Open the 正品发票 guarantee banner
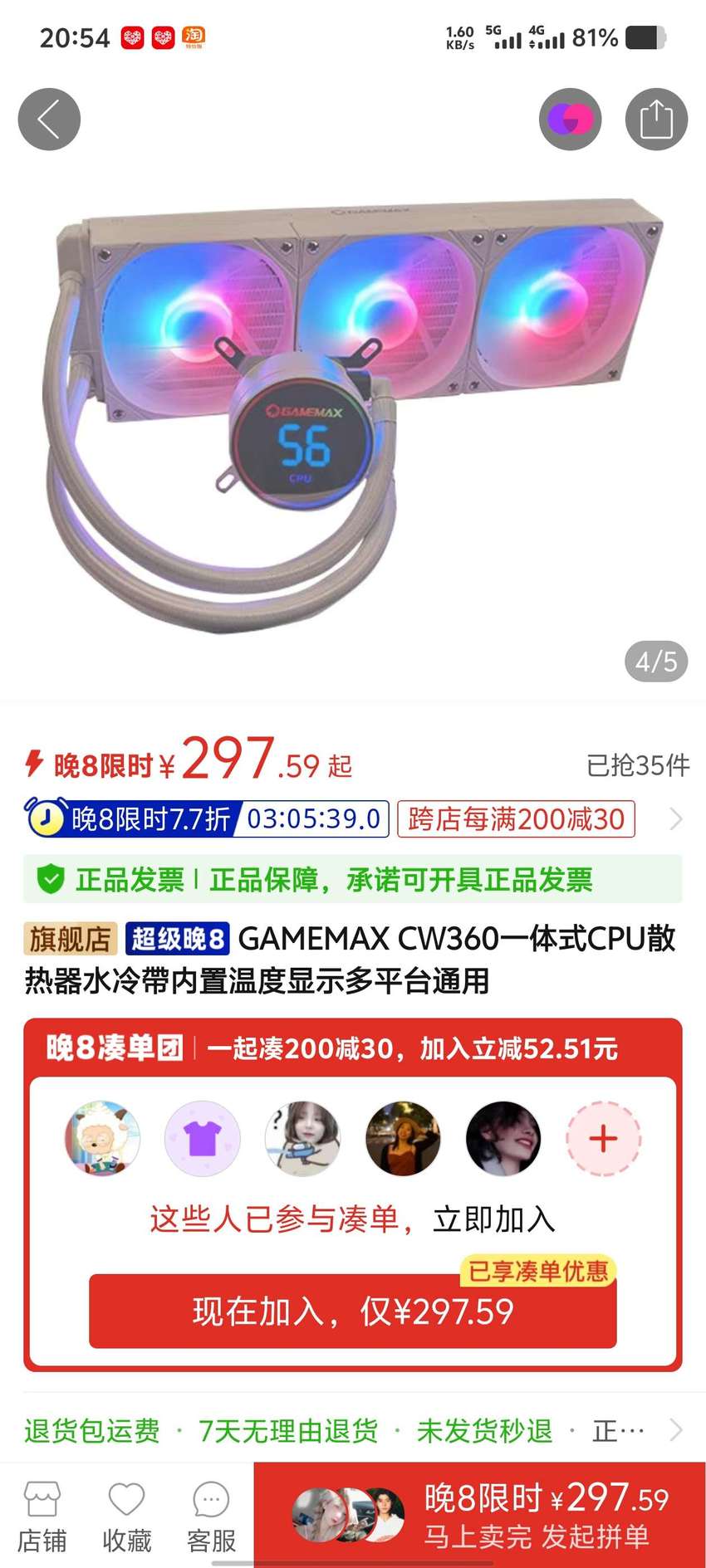 [x=353, y=879]
